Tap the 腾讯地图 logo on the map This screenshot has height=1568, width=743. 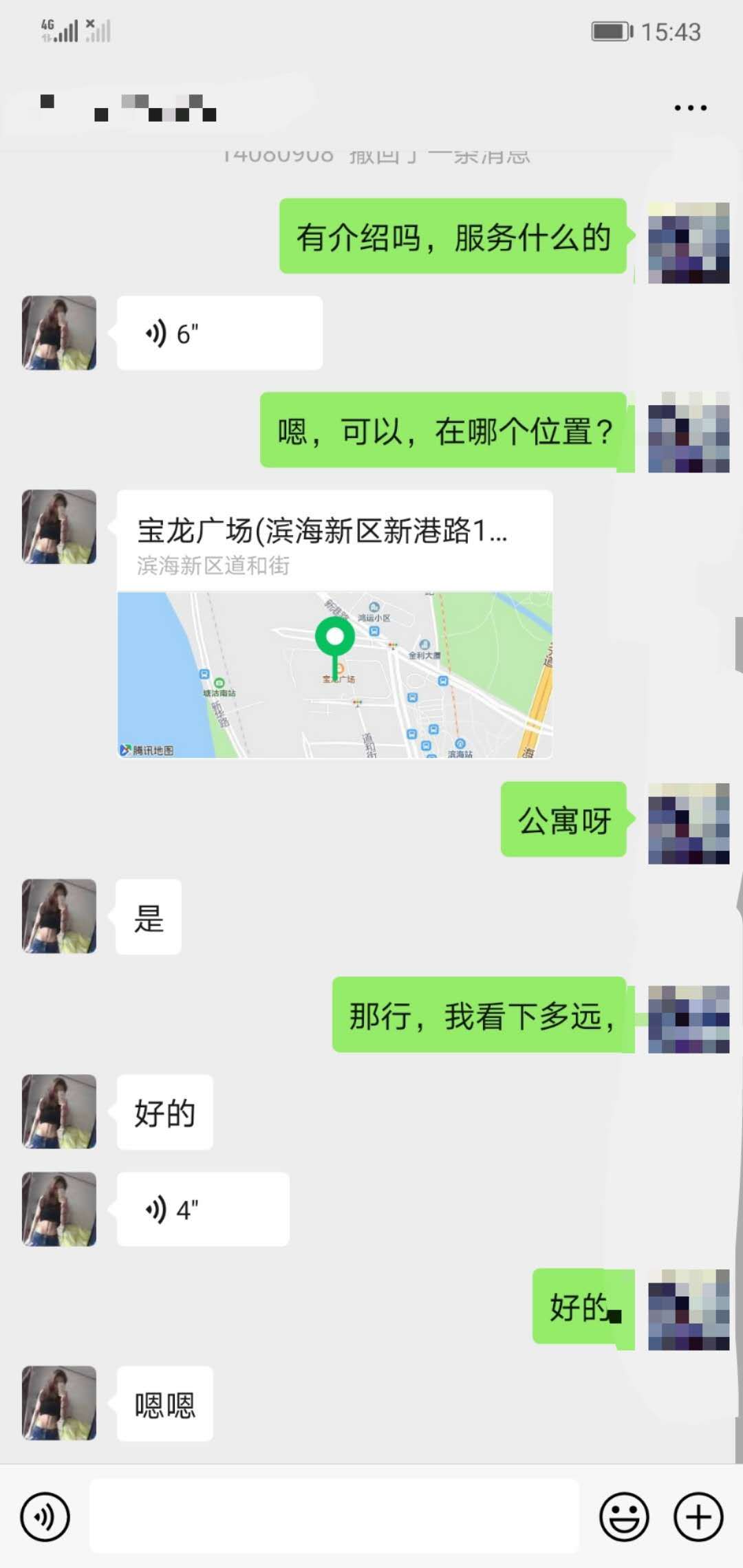point(147,750)
